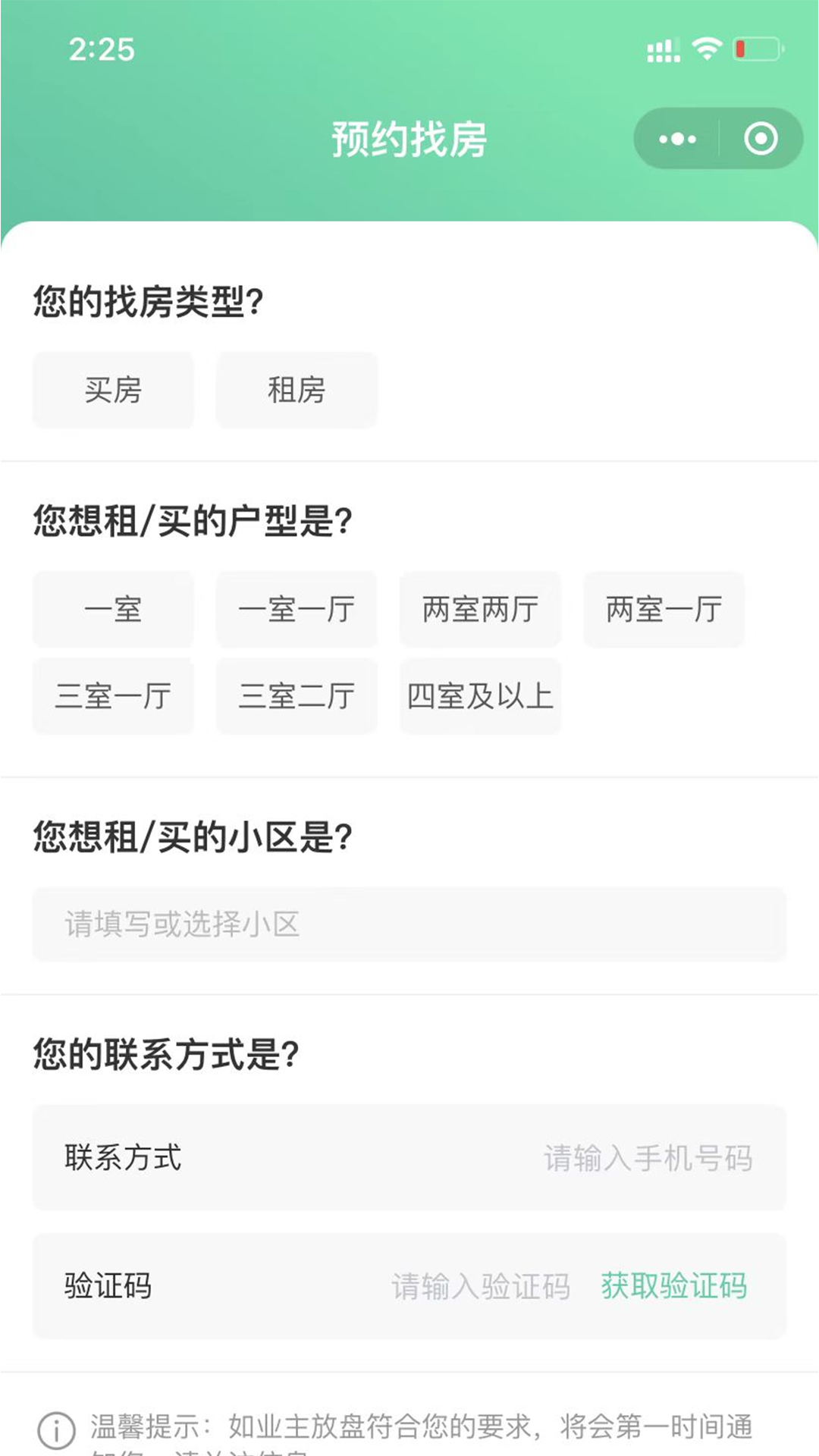Viewport: 819px width, 1456px height.
Task: Open the community selection field 请填写或选择小区
Action: coord(409,924)
